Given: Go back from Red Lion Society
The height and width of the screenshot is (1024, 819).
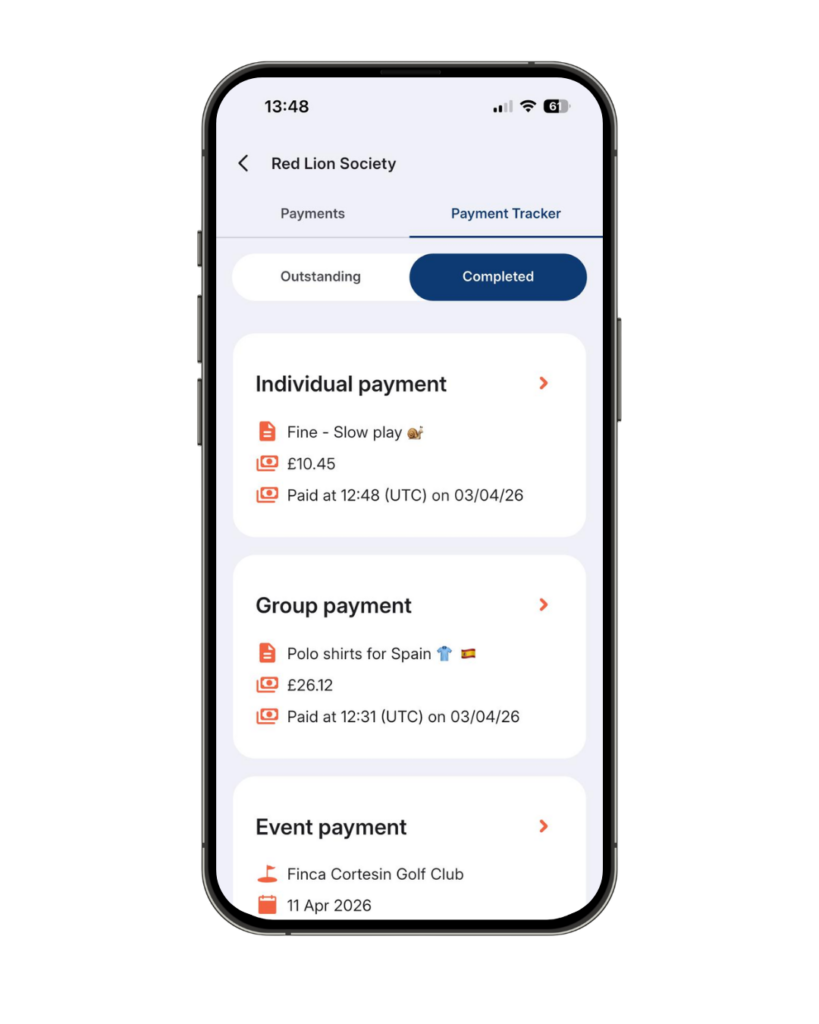Looking at the screenshot, I should [243, 163].
